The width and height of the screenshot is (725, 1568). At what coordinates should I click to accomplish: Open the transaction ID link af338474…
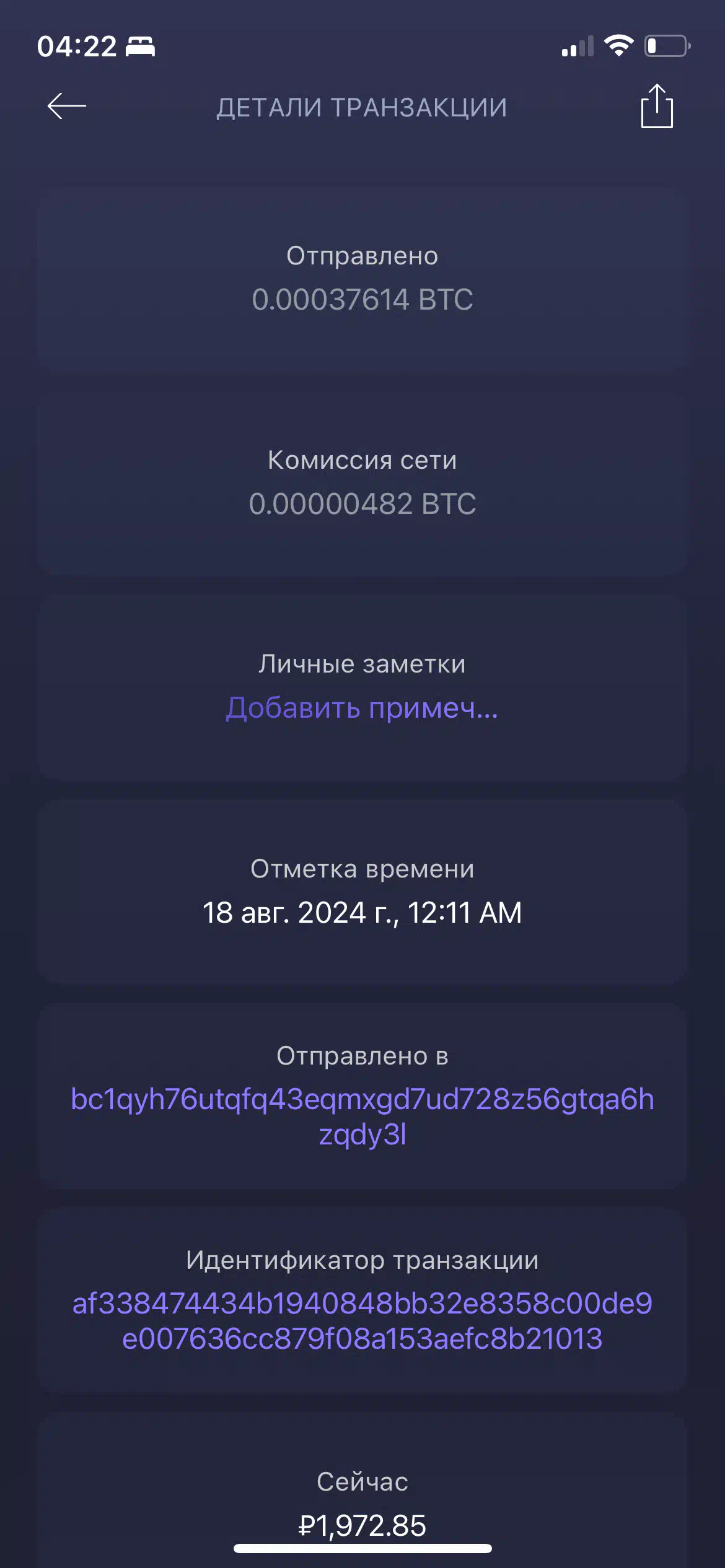[x=362, y=1321]
